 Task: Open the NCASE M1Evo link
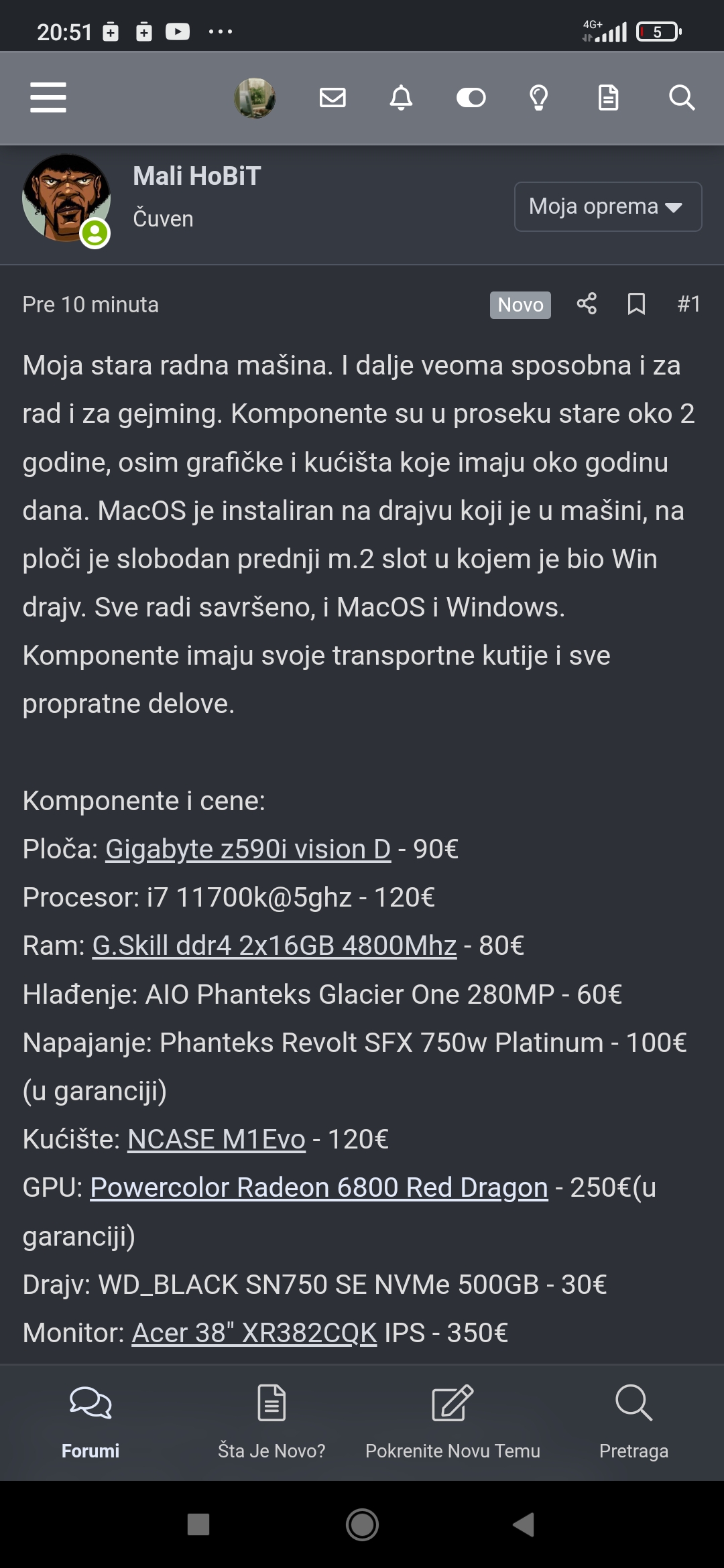pos(216,1139)
